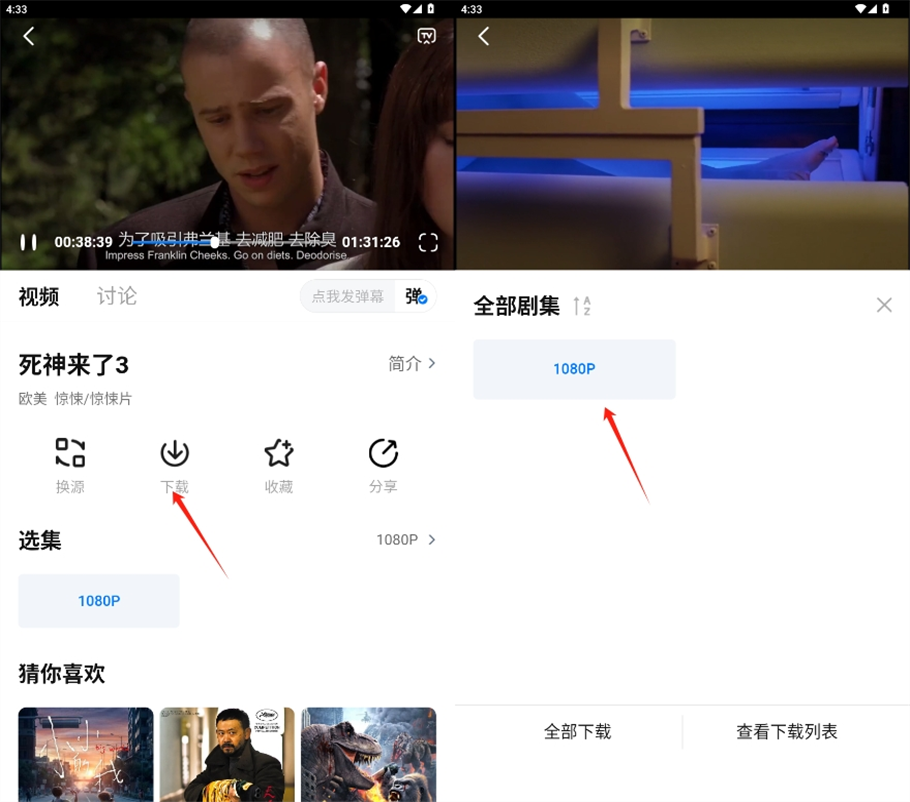Cast the video with the TV icon
This screenshot has width=910, height=802.
[x=427, y=36]
